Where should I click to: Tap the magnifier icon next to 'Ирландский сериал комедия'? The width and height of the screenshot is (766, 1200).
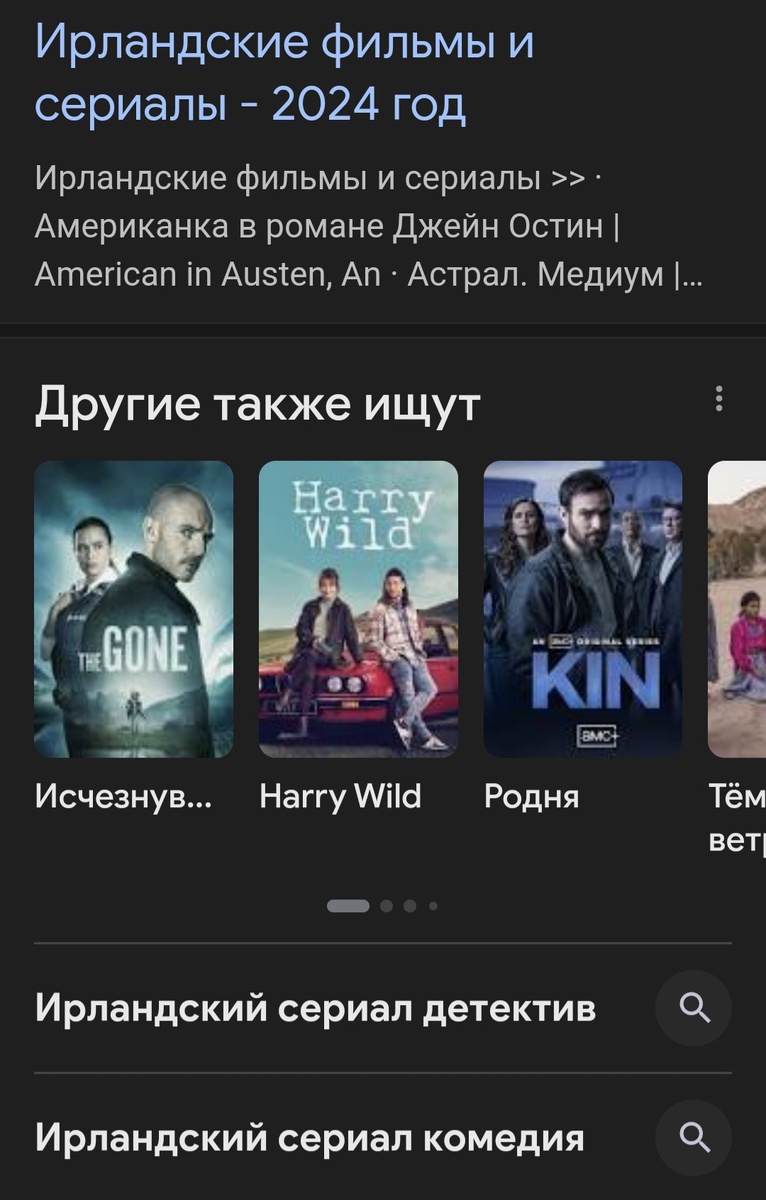click(694, 1137)
